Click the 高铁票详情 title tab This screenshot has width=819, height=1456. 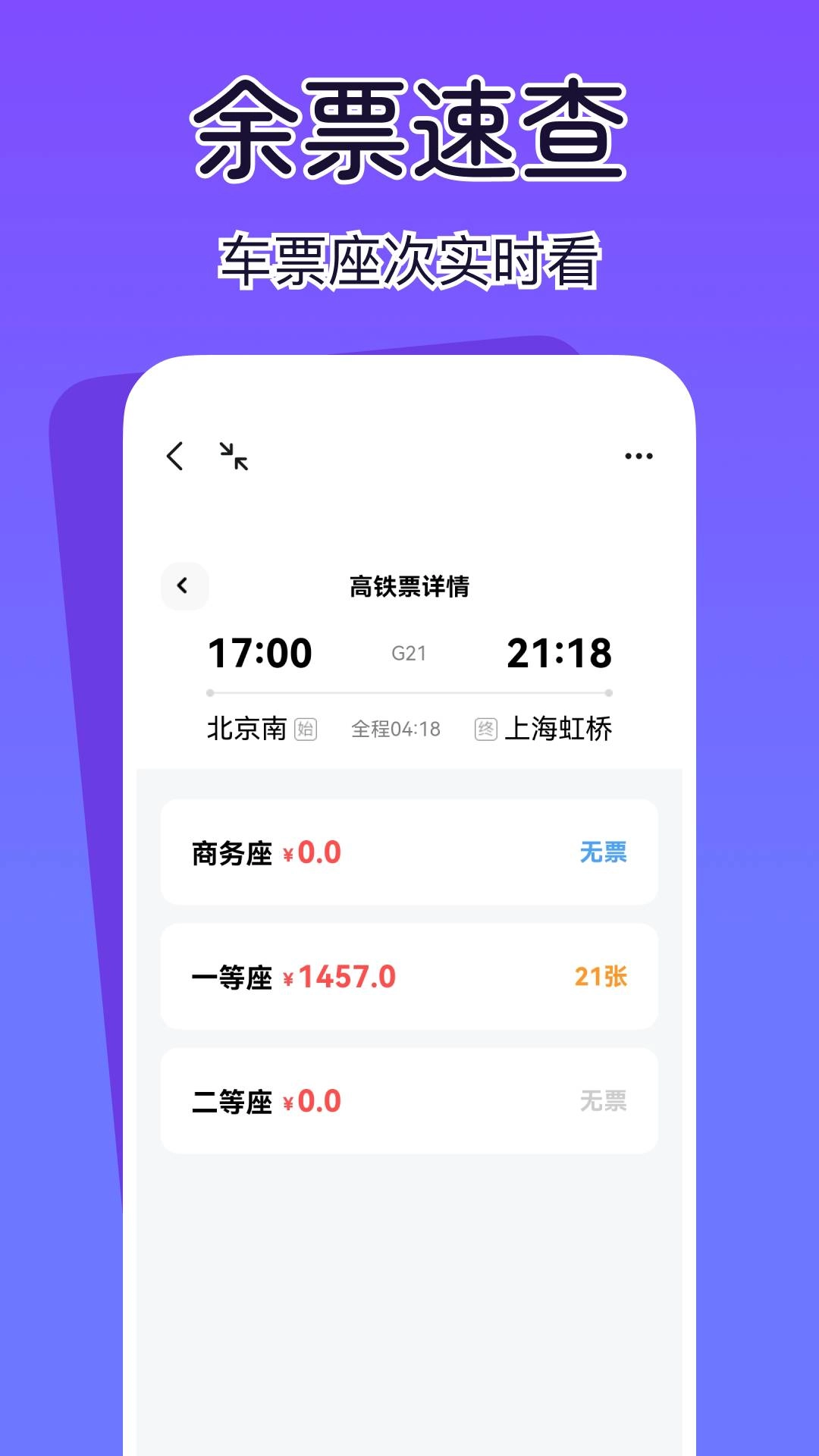click(409, 586)
